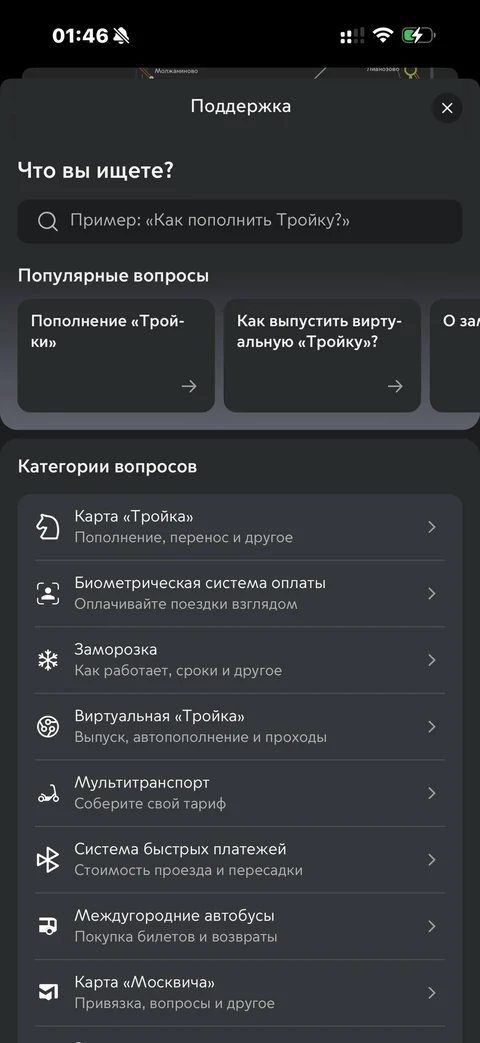480x1043 pixels.
Task: Open the Виртуальная «Тройка» category
Action: [239, 726]
